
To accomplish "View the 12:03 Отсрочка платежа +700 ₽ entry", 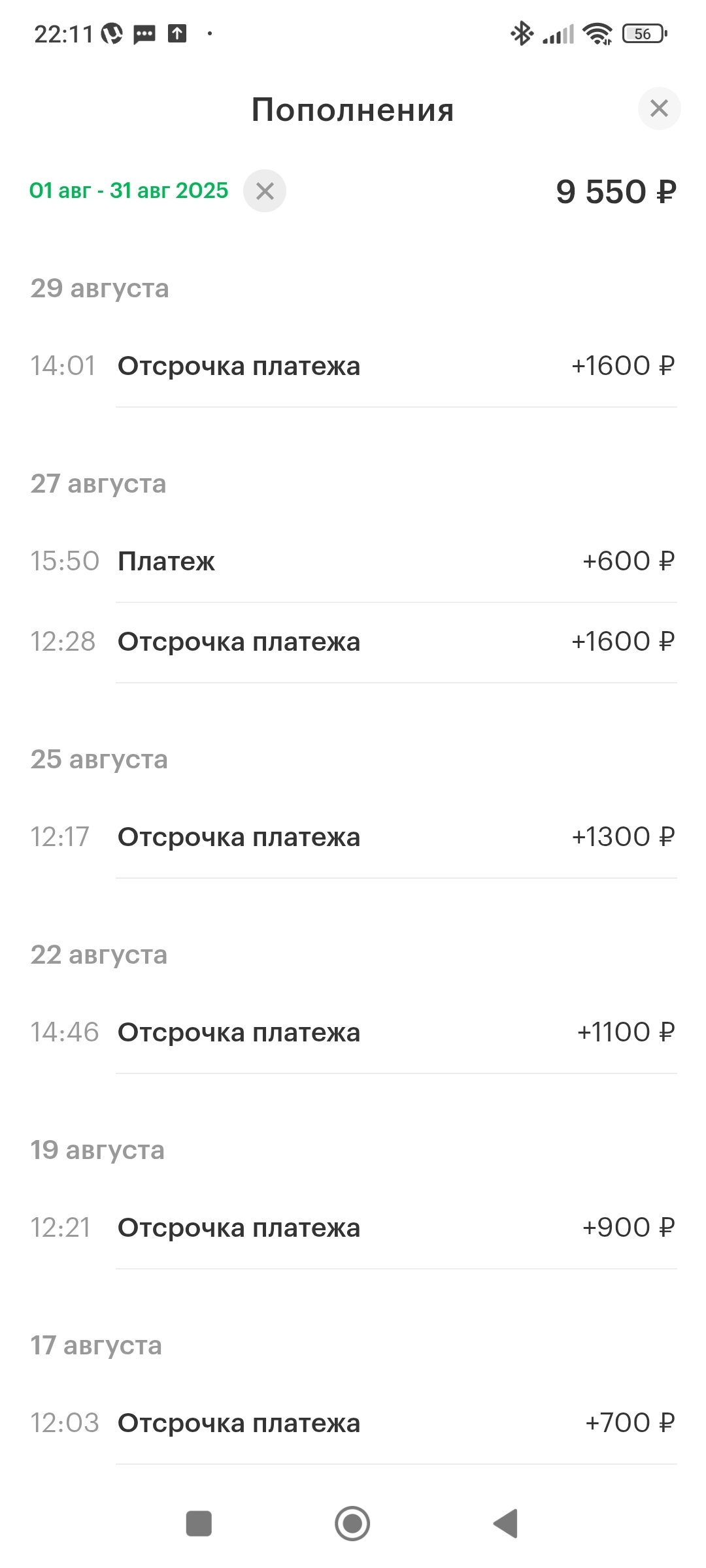I will 353,1423.
